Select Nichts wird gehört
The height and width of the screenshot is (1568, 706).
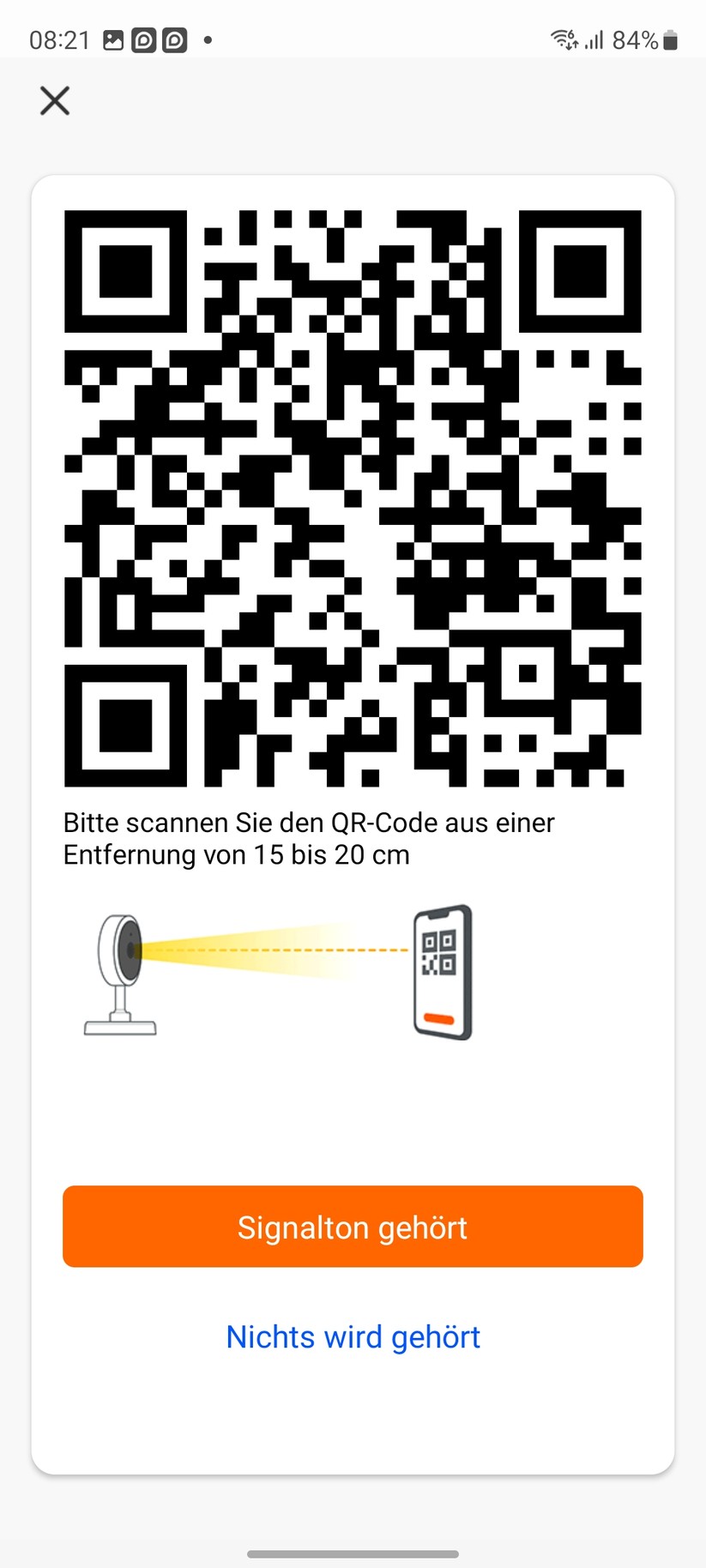click(x=353, y=1336)
